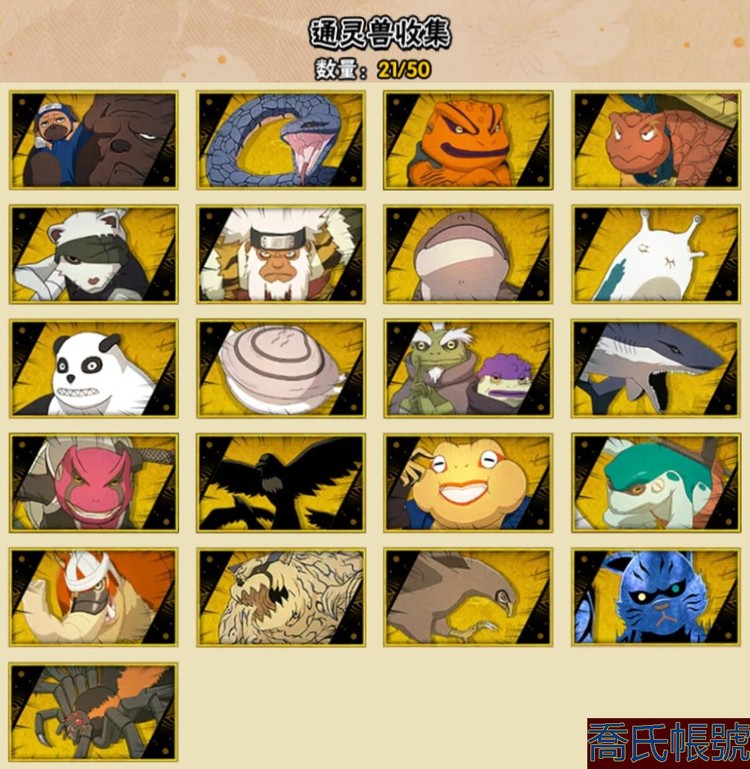Open the red toad with pipe card
The height and width of the screenshot is (769, 750).
pos(656,141)
